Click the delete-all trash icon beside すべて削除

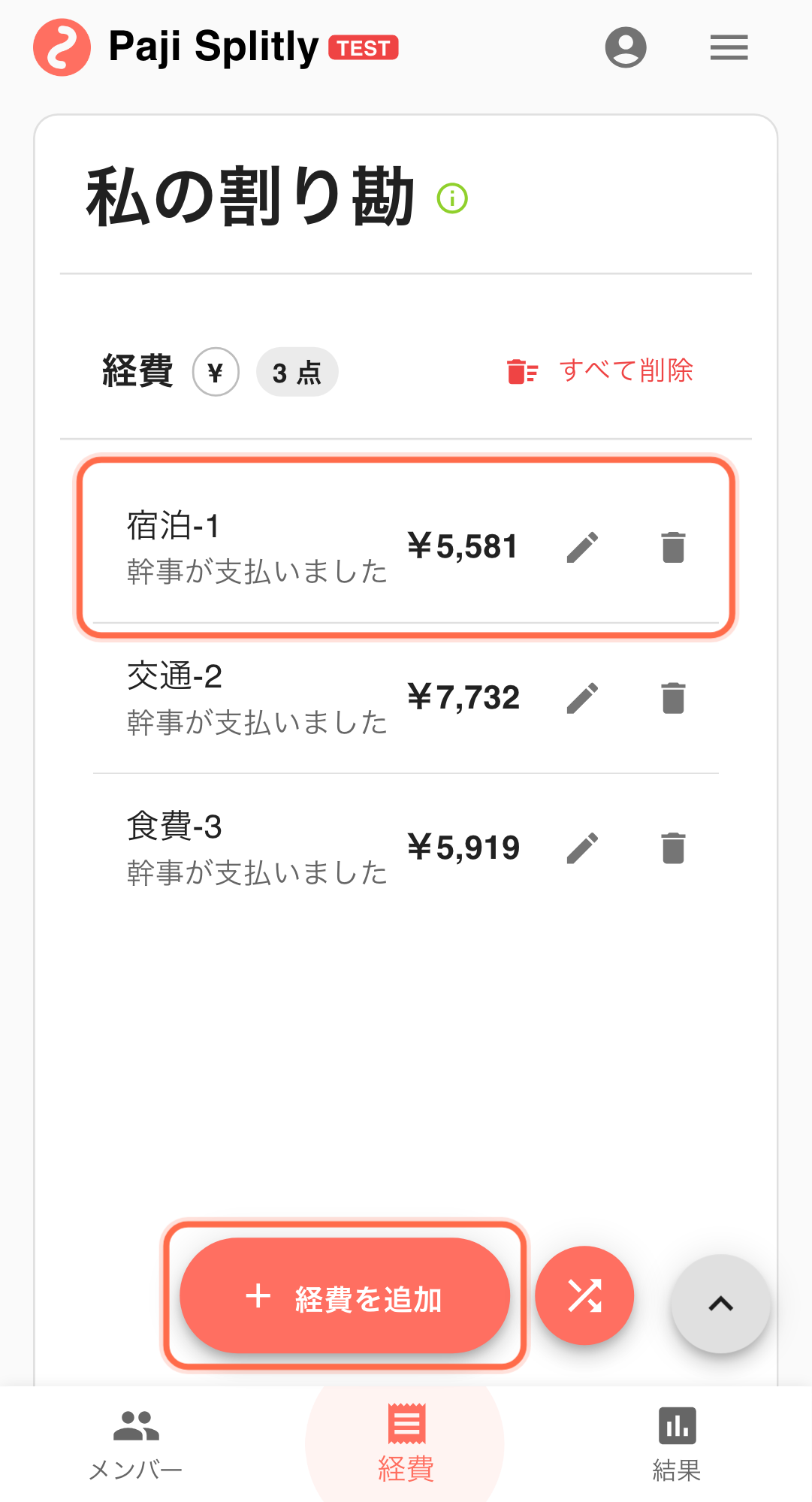(521, 370)
